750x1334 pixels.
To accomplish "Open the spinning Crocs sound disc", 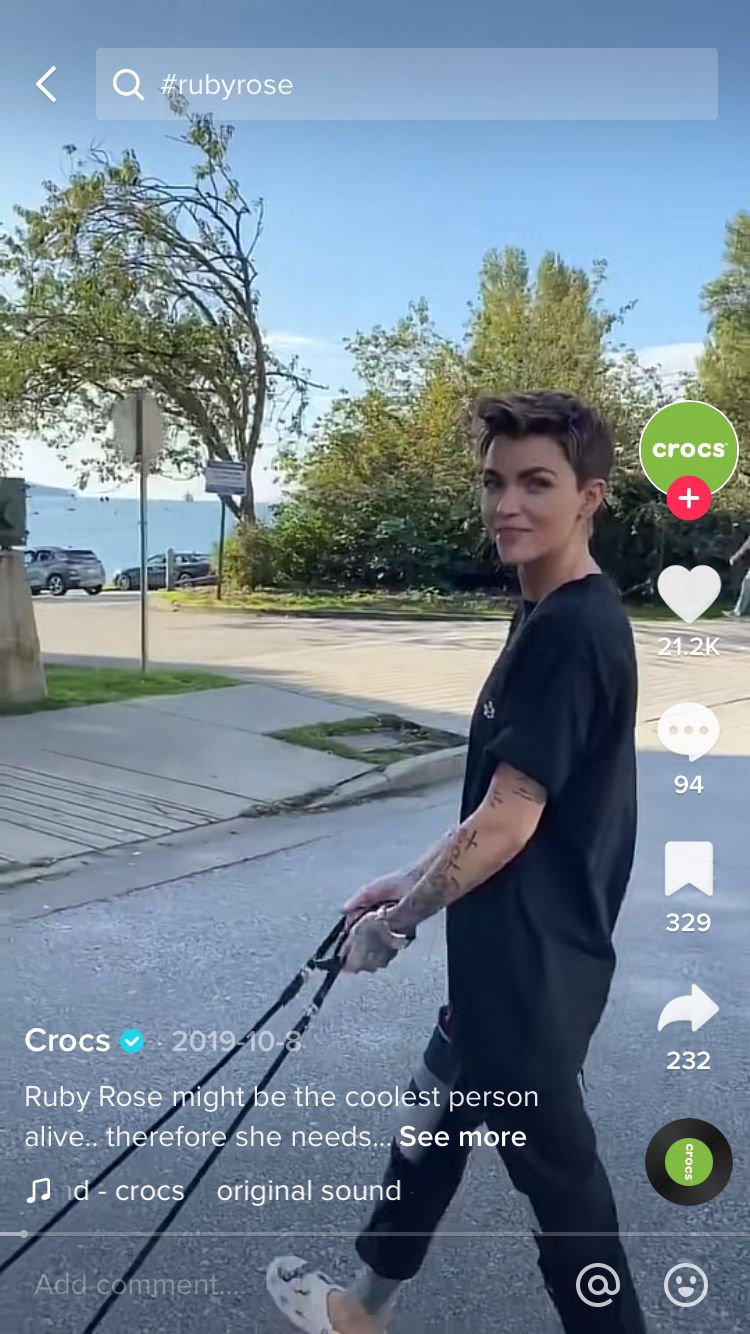I will (689, 1162).
